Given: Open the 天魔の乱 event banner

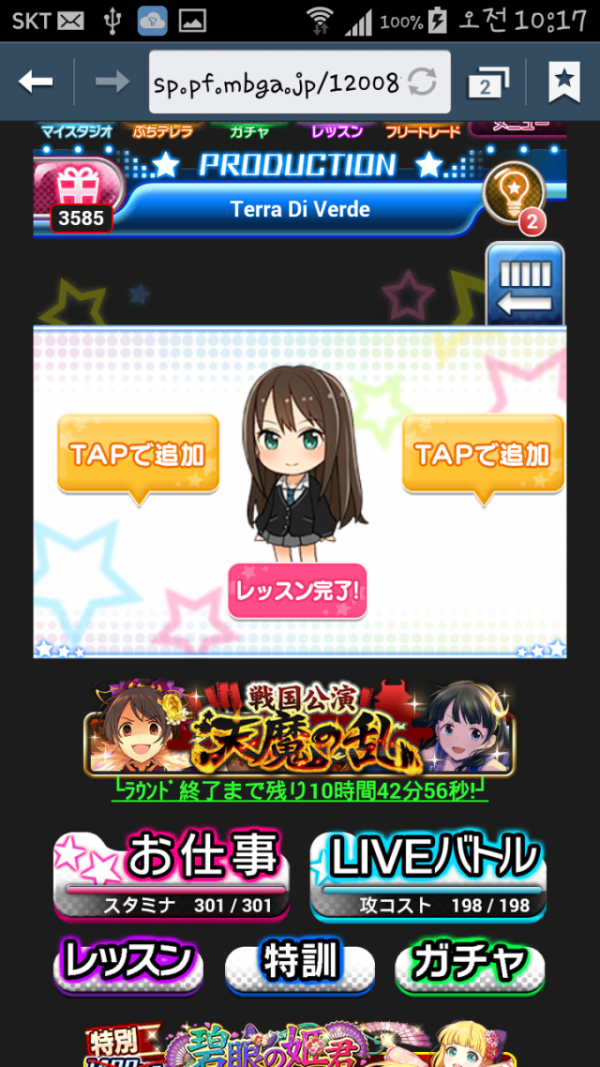Looking at the screenshot, I should [300, 730].
